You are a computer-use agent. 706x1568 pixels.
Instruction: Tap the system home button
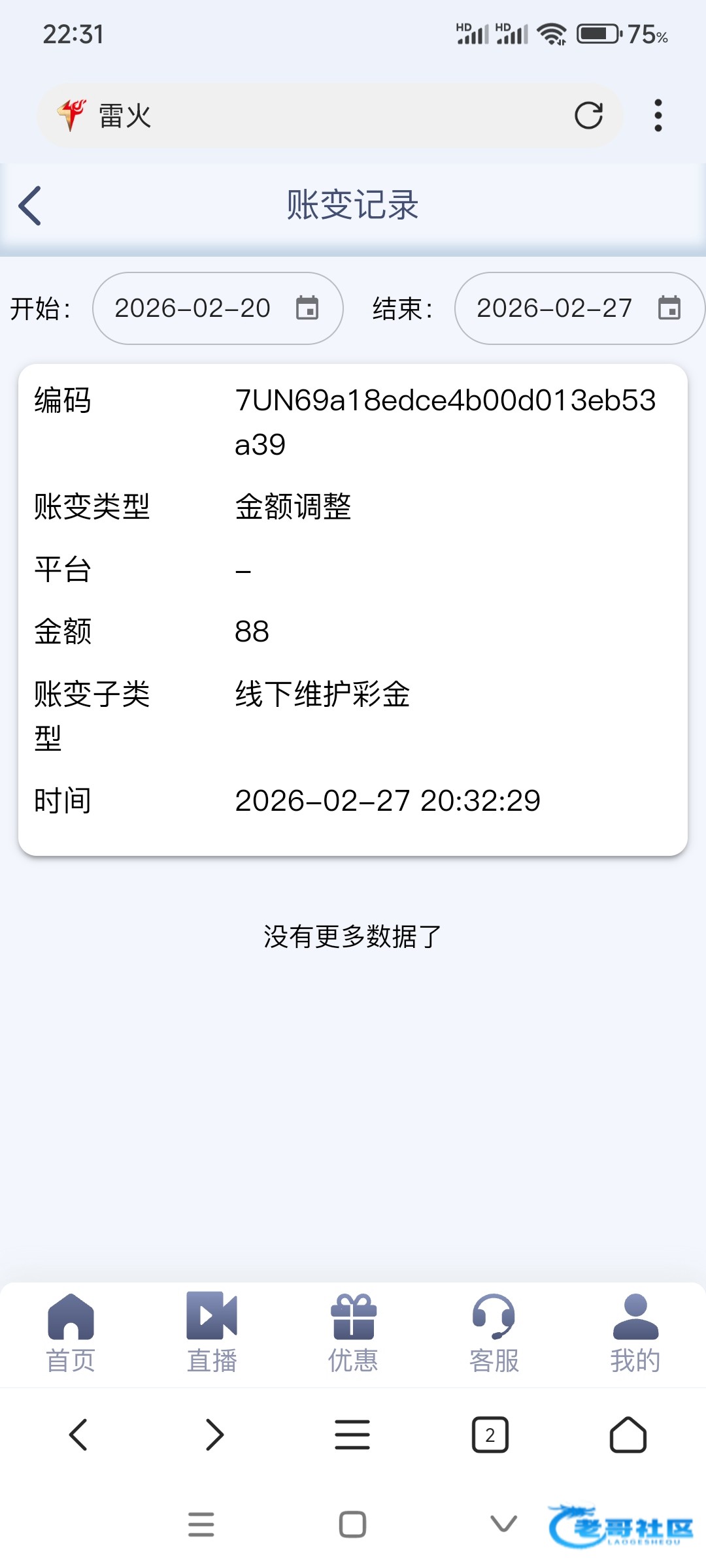coord(352,1525)
